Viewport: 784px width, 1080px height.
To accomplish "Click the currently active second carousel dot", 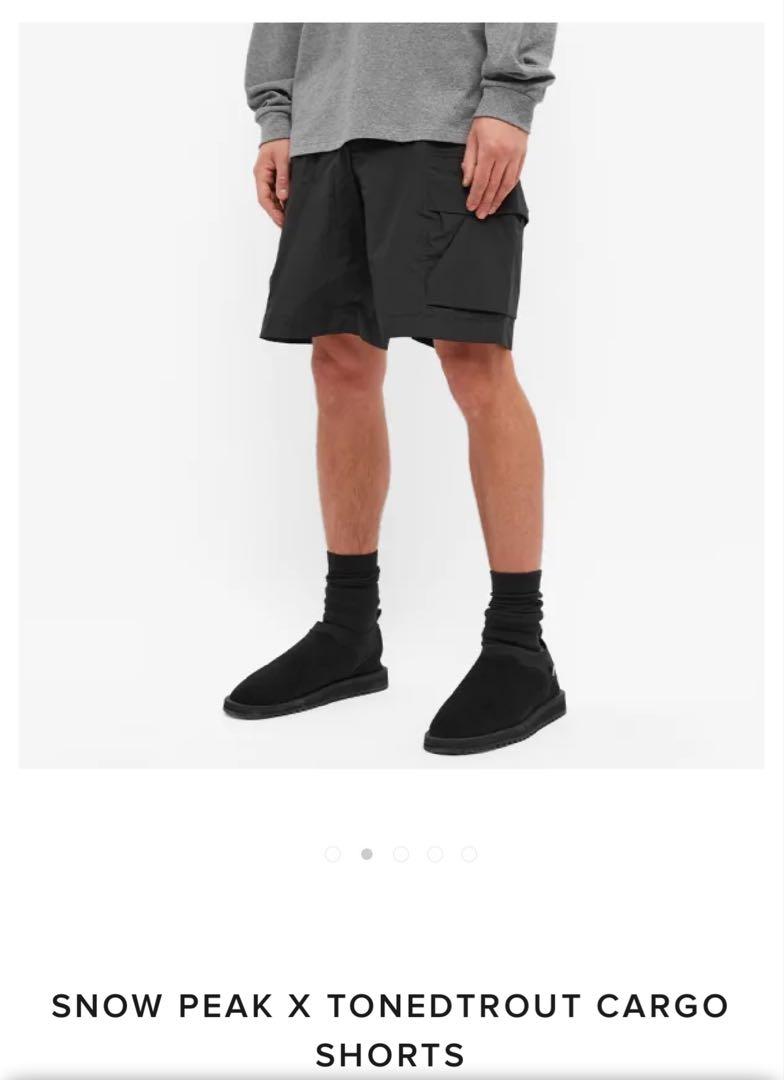I will [366, 855].
